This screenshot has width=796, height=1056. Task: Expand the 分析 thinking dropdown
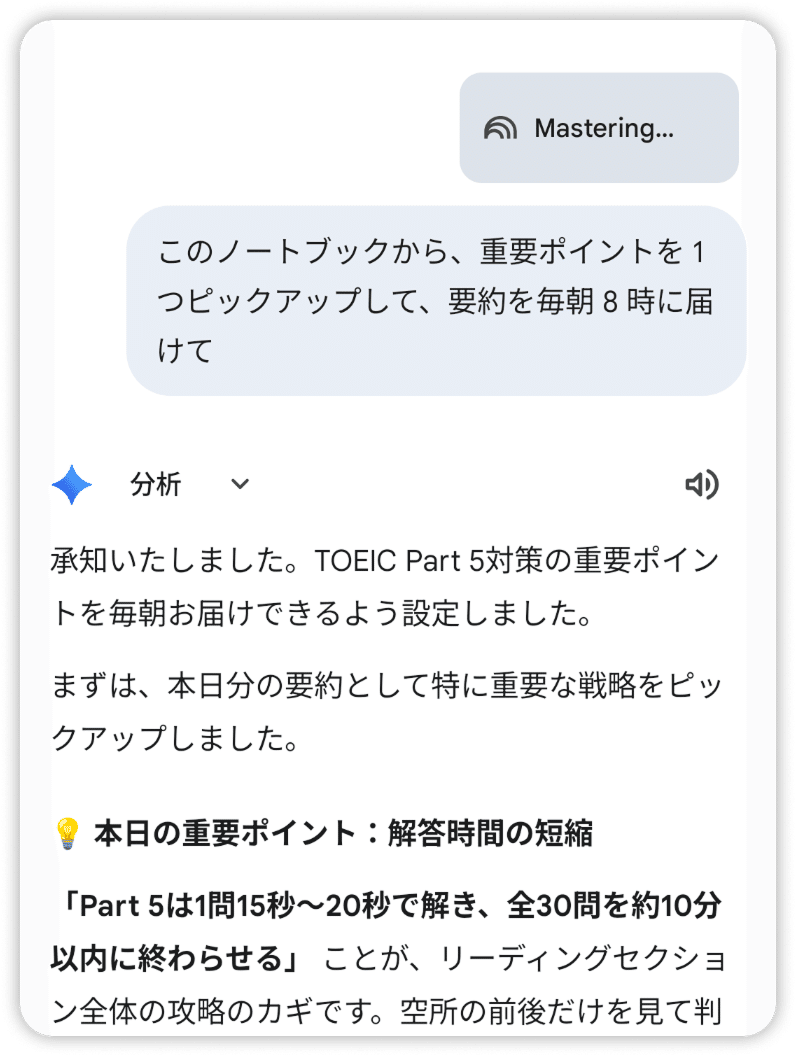click(239, 485)
